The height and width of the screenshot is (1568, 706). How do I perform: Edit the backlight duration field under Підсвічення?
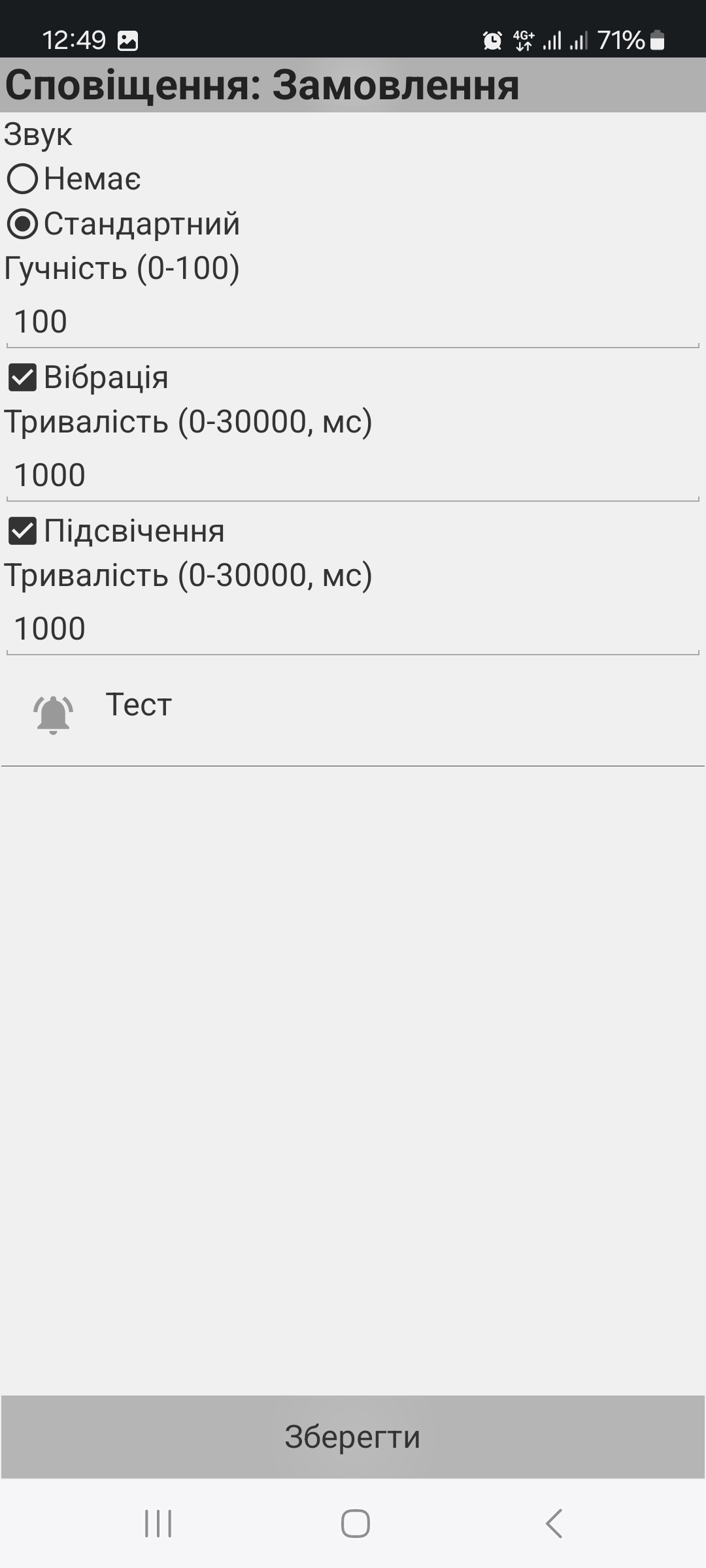click(353, 629)
